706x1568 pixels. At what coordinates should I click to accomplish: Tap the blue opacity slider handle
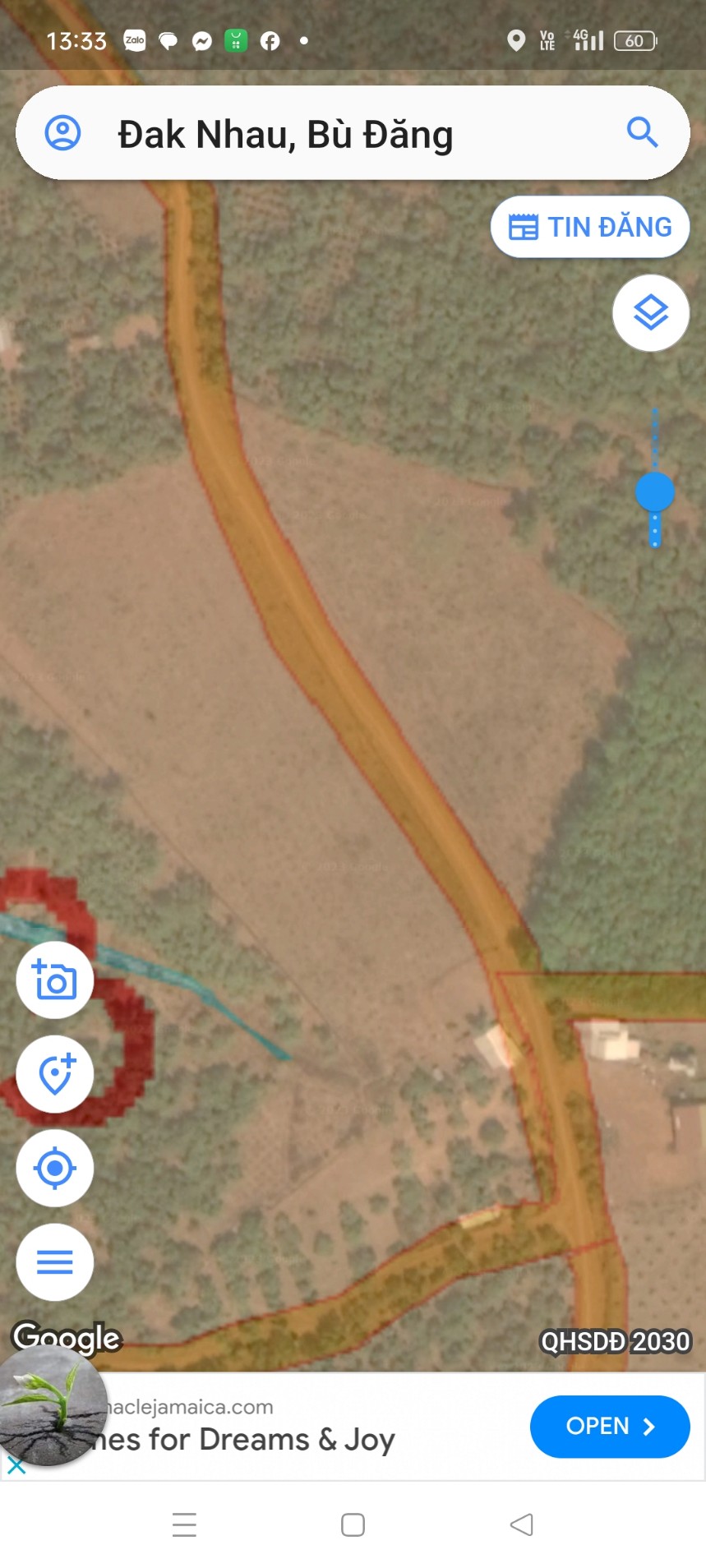tap(655, 492)
